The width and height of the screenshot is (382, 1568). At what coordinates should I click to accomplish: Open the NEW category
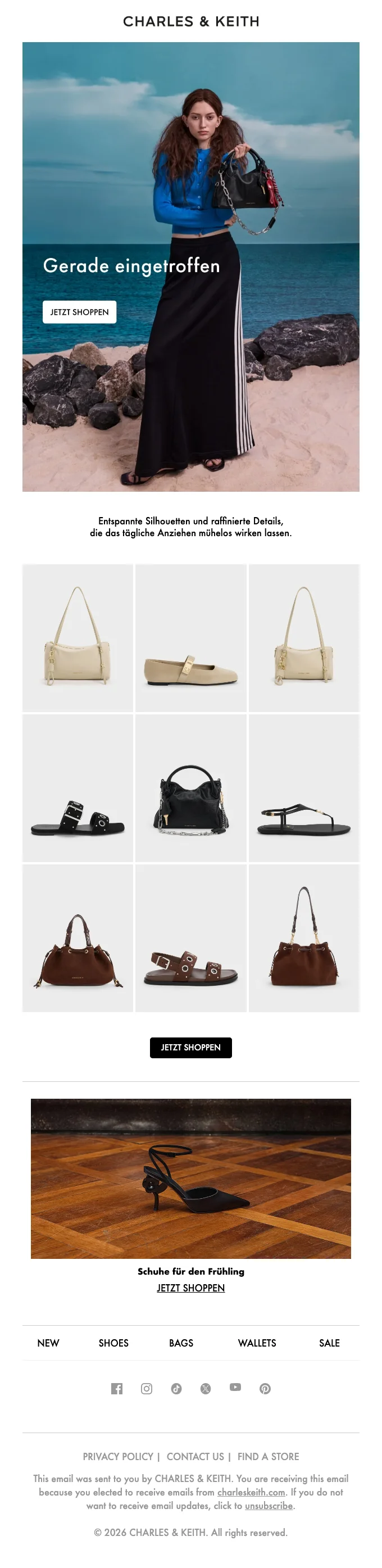pyautogui.click(x=48, y=1343)
